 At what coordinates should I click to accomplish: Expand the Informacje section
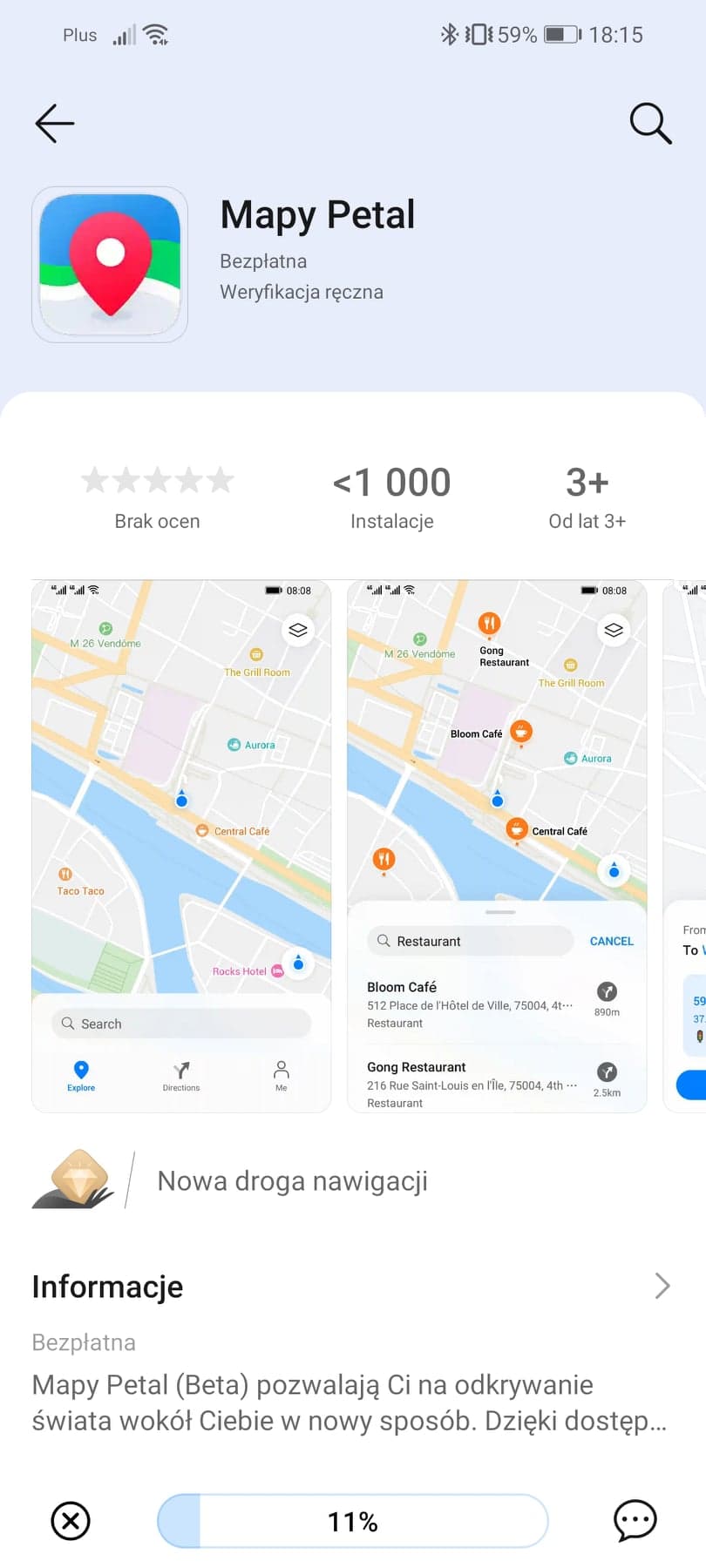pos(662,1286)
